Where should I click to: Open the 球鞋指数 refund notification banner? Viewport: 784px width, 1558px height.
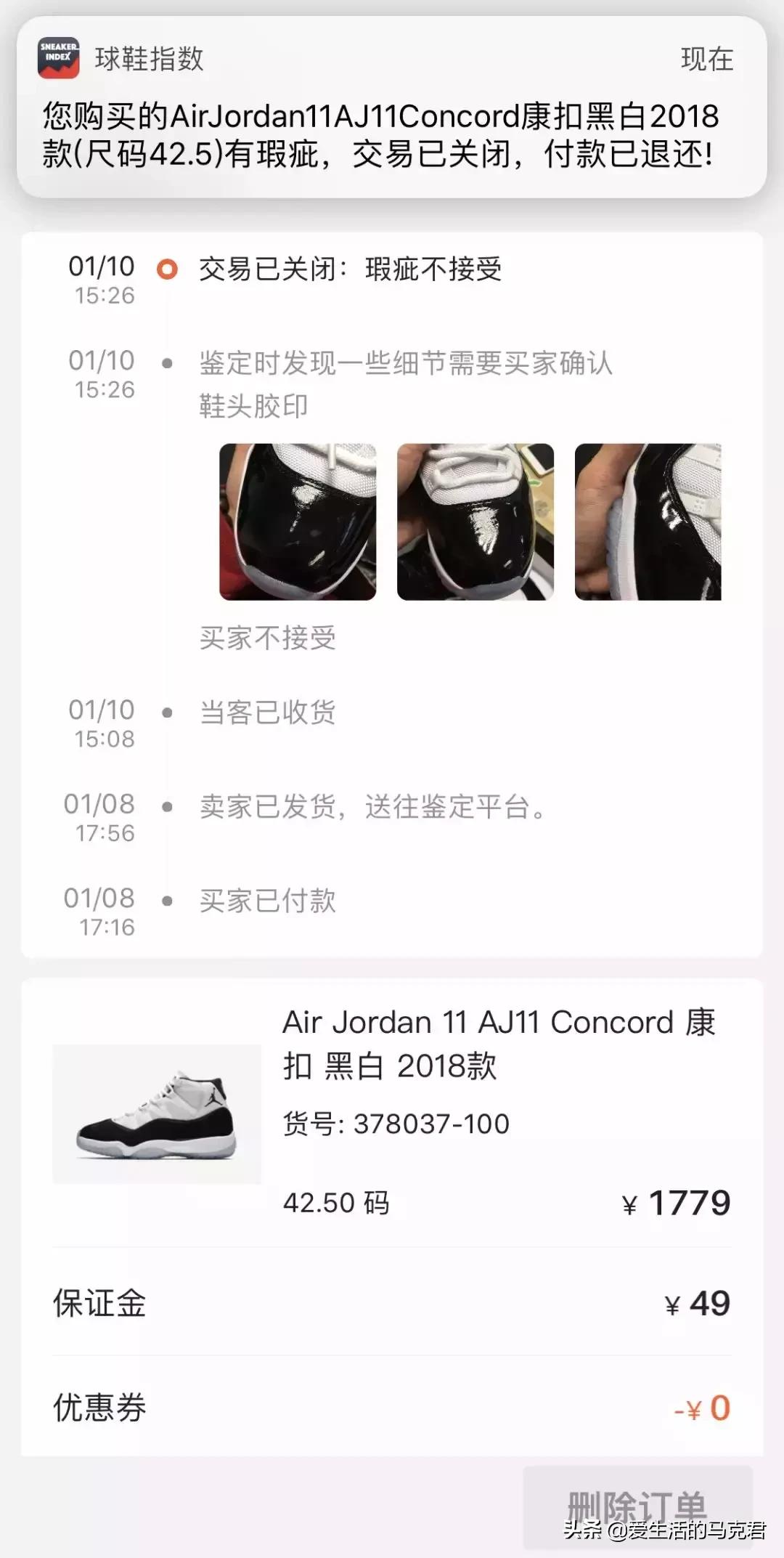tap(392, 107)
